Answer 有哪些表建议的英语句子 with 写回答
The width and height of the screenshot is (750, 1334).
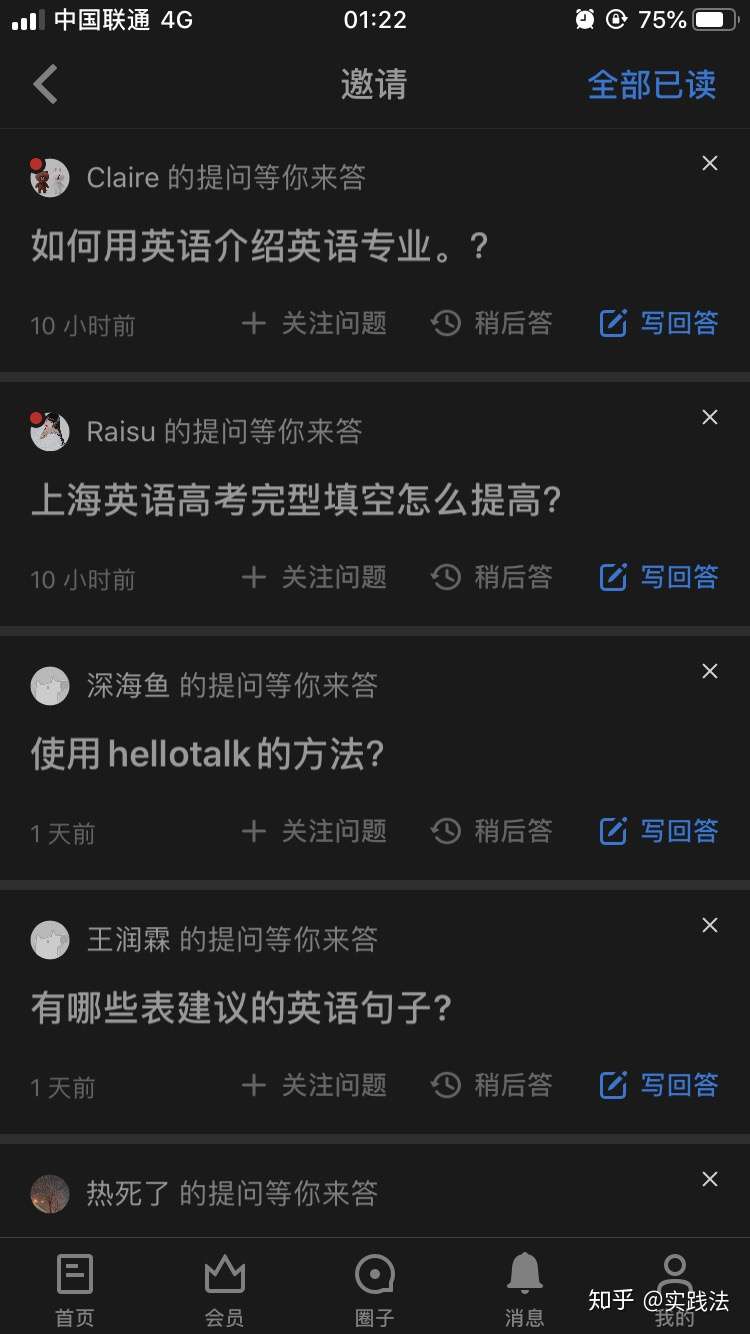tap(659, 1085)
